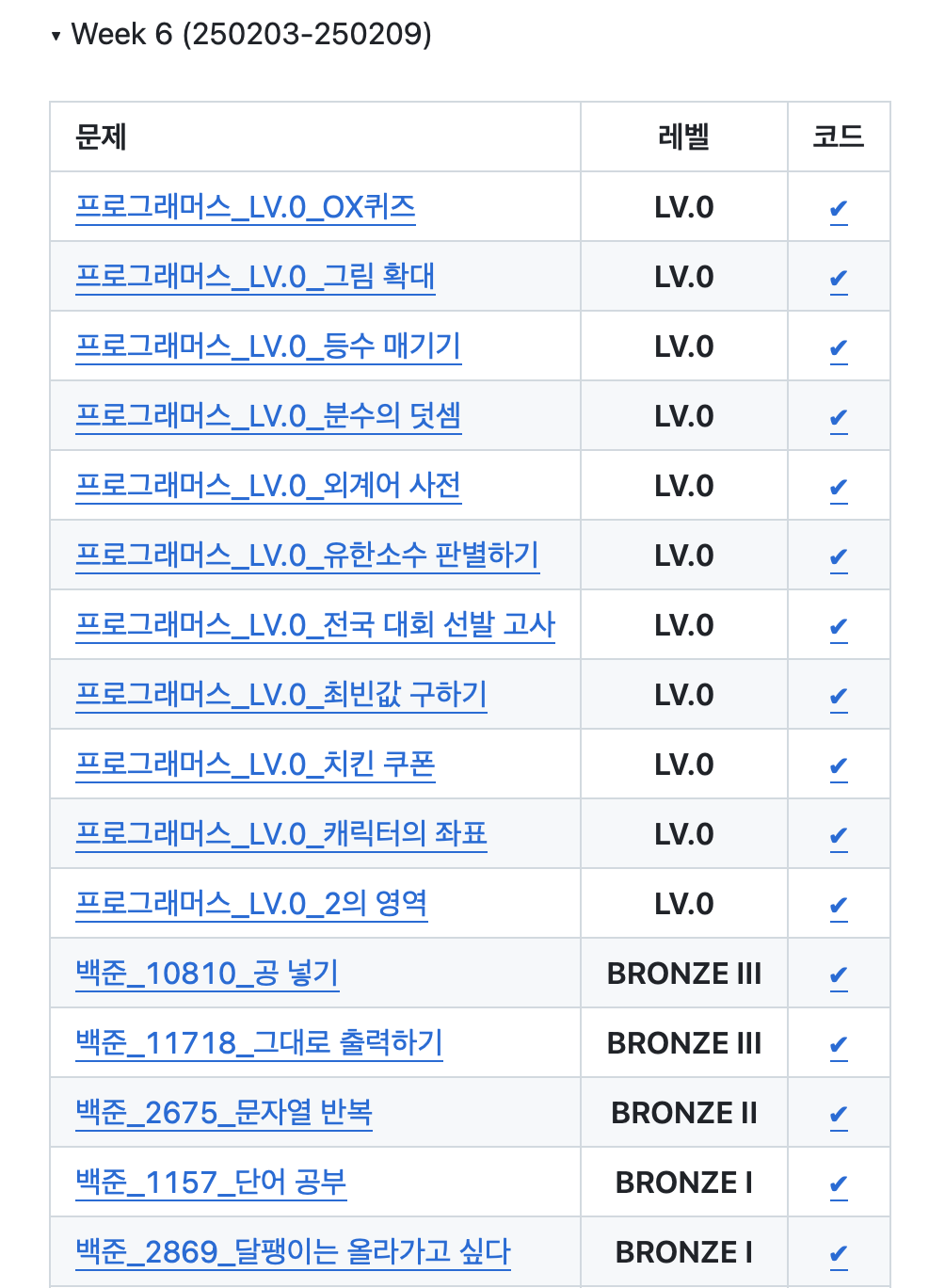Screen dimensions: 945x1288
Task: Open the 프로그래머스_LV.0_OX퀴즈 link
Action: (x=246, y=207)
